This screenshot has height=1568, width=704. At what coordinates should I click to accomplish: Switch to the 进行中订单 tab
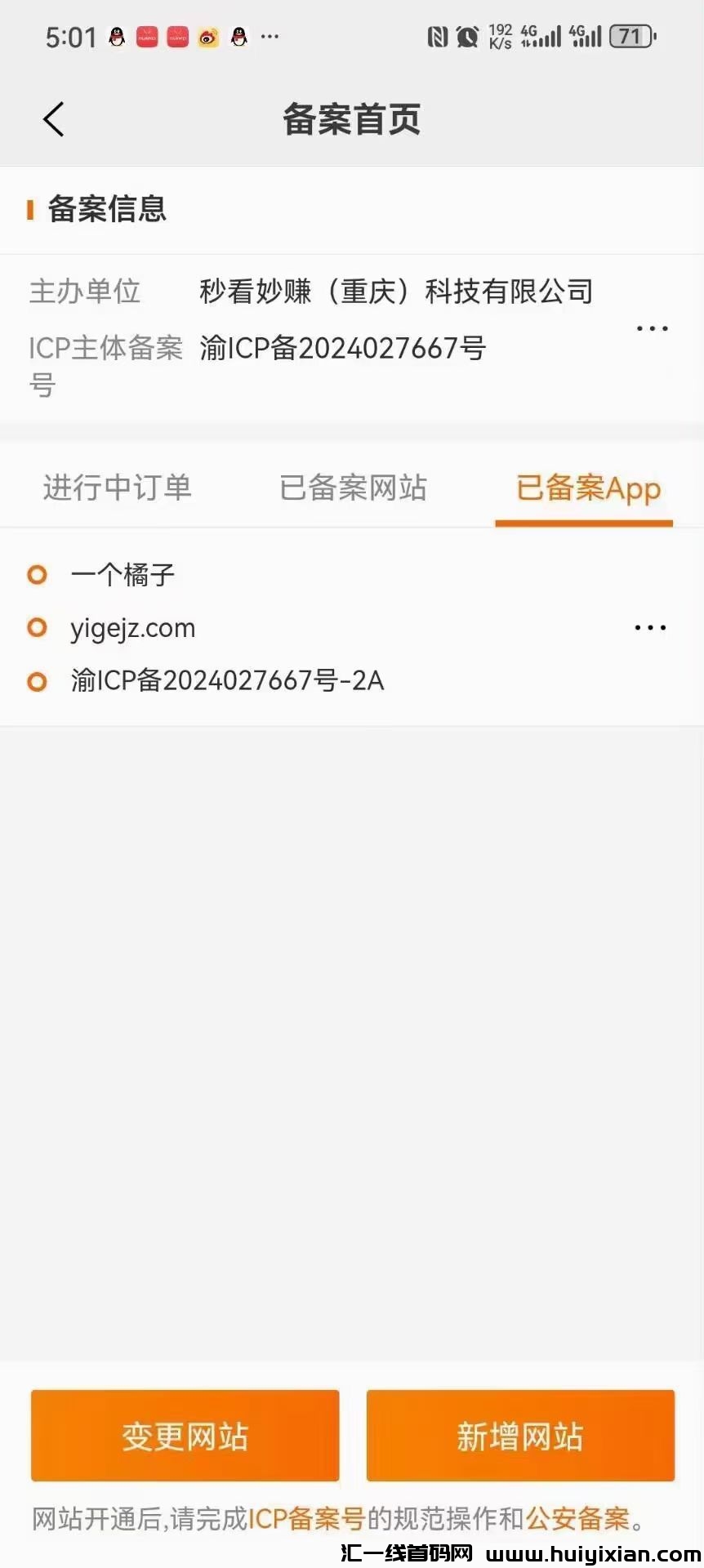[x=116, y=488]
